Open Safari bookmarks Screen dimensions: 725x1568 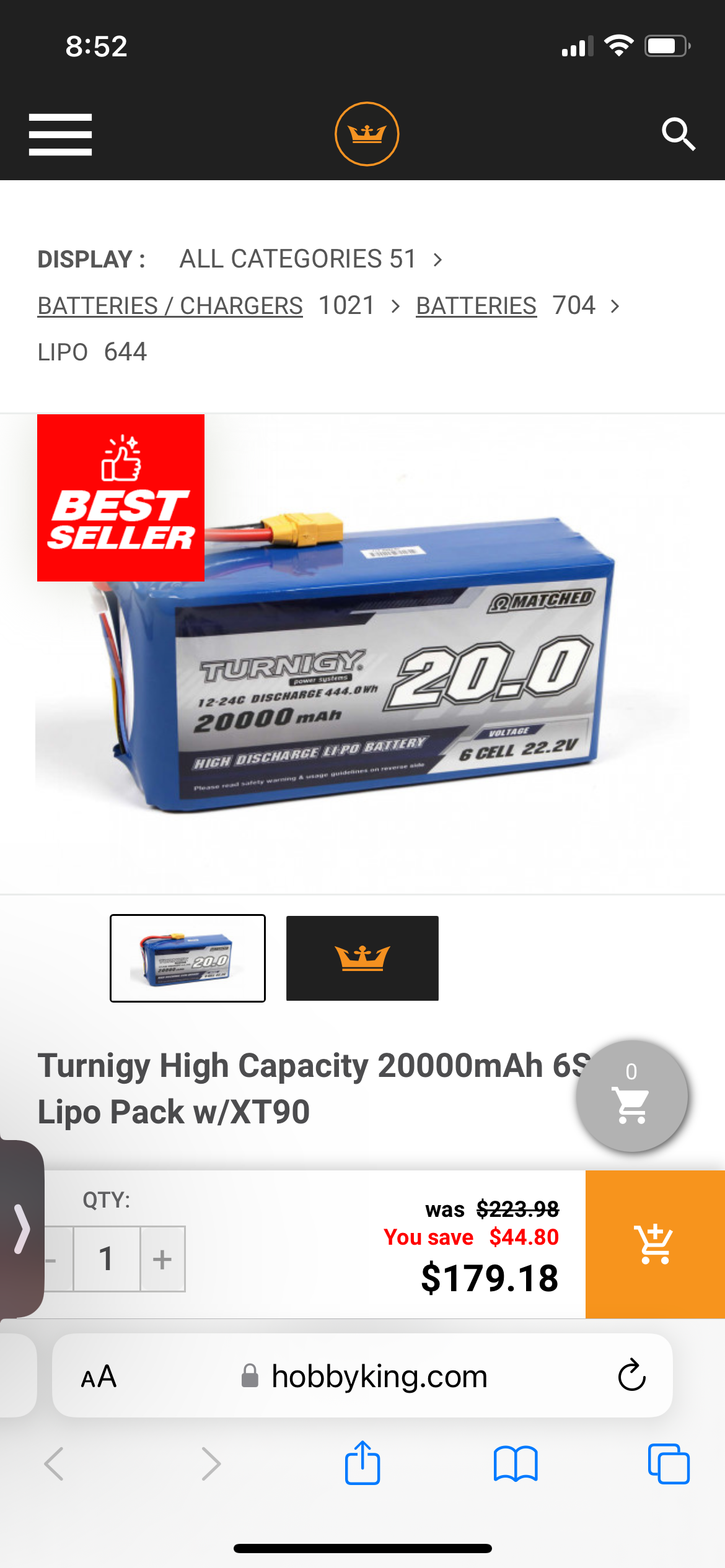(x=516, y=1464)
